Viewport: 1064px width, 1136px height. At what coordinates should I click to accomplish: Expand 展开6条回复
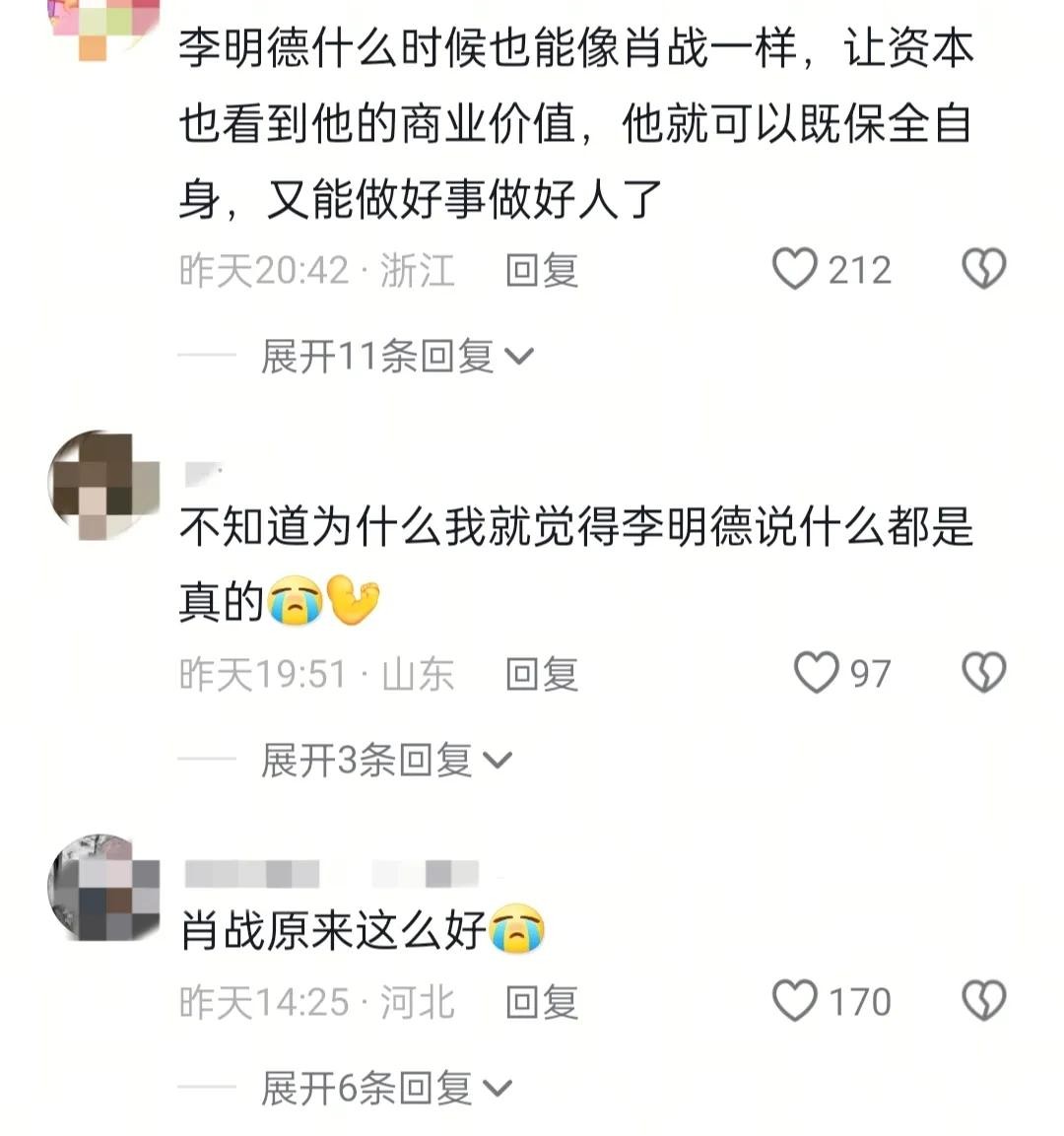click(386, 1088)
